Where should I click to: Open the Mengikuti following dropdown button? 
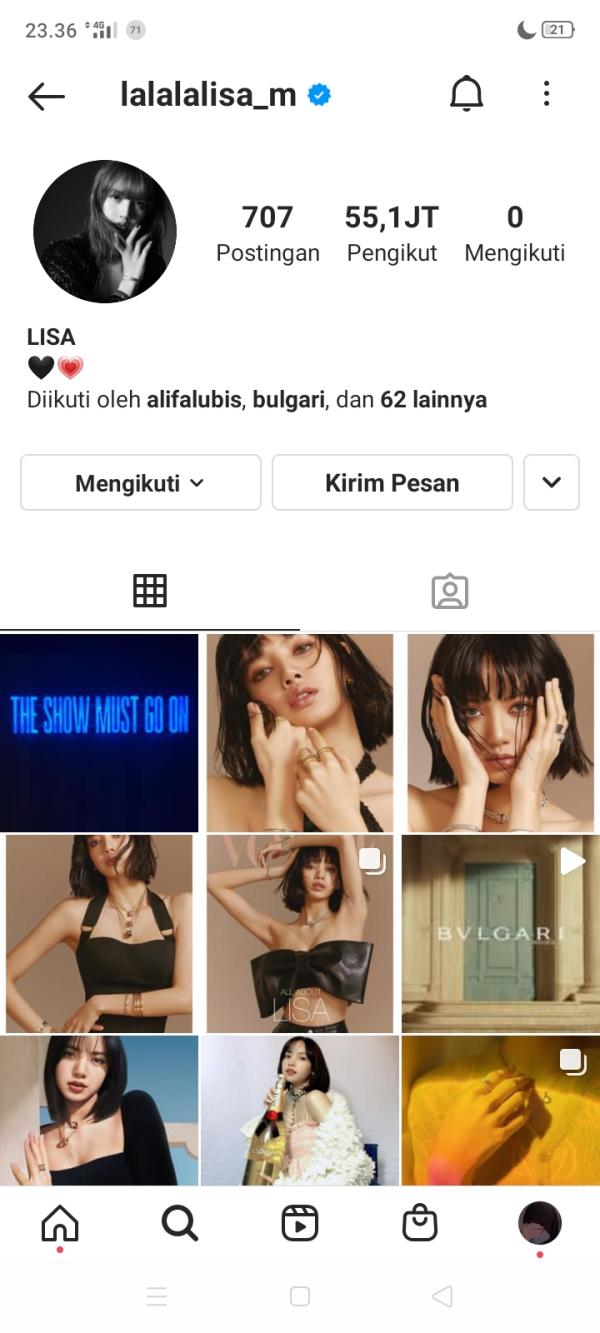click(140, 483)
